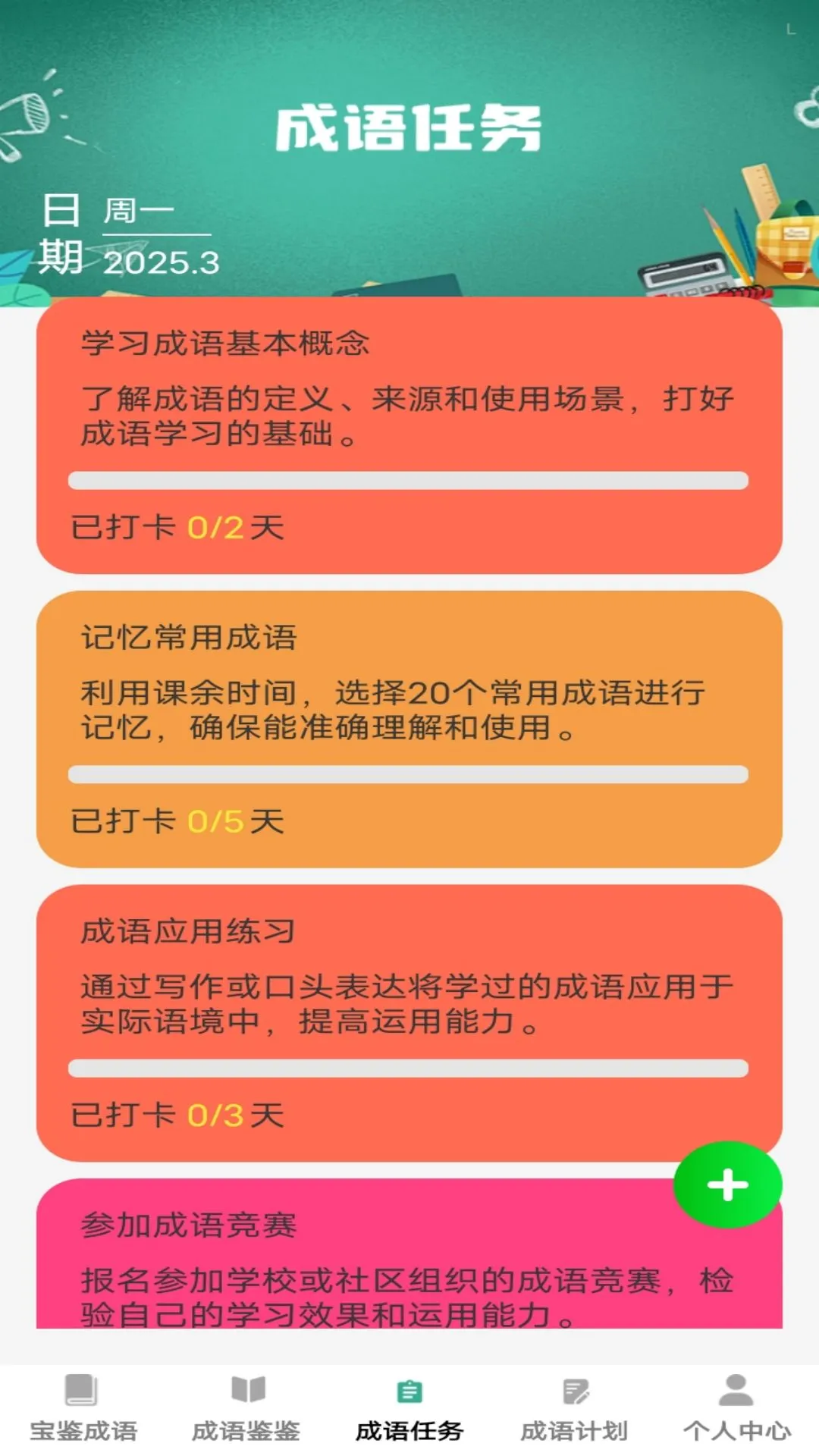The width and height of the screenshot is (819, 1456).
Task: Tap the green plus floating action button
Action: (726, 1184)
